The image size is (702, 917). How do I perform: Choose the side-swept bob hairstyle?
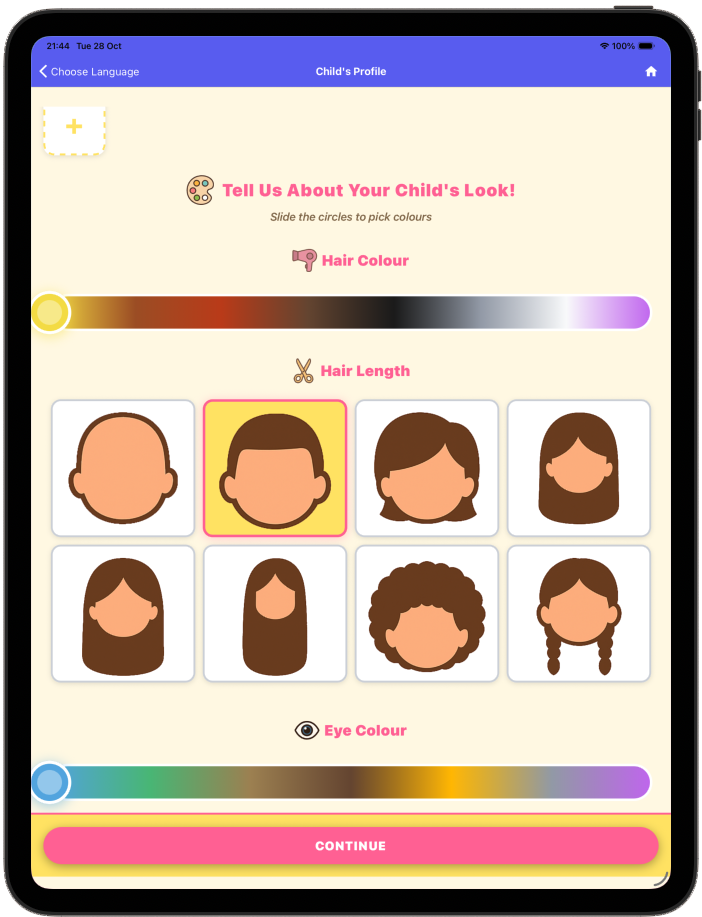click(x=427, y=468)
